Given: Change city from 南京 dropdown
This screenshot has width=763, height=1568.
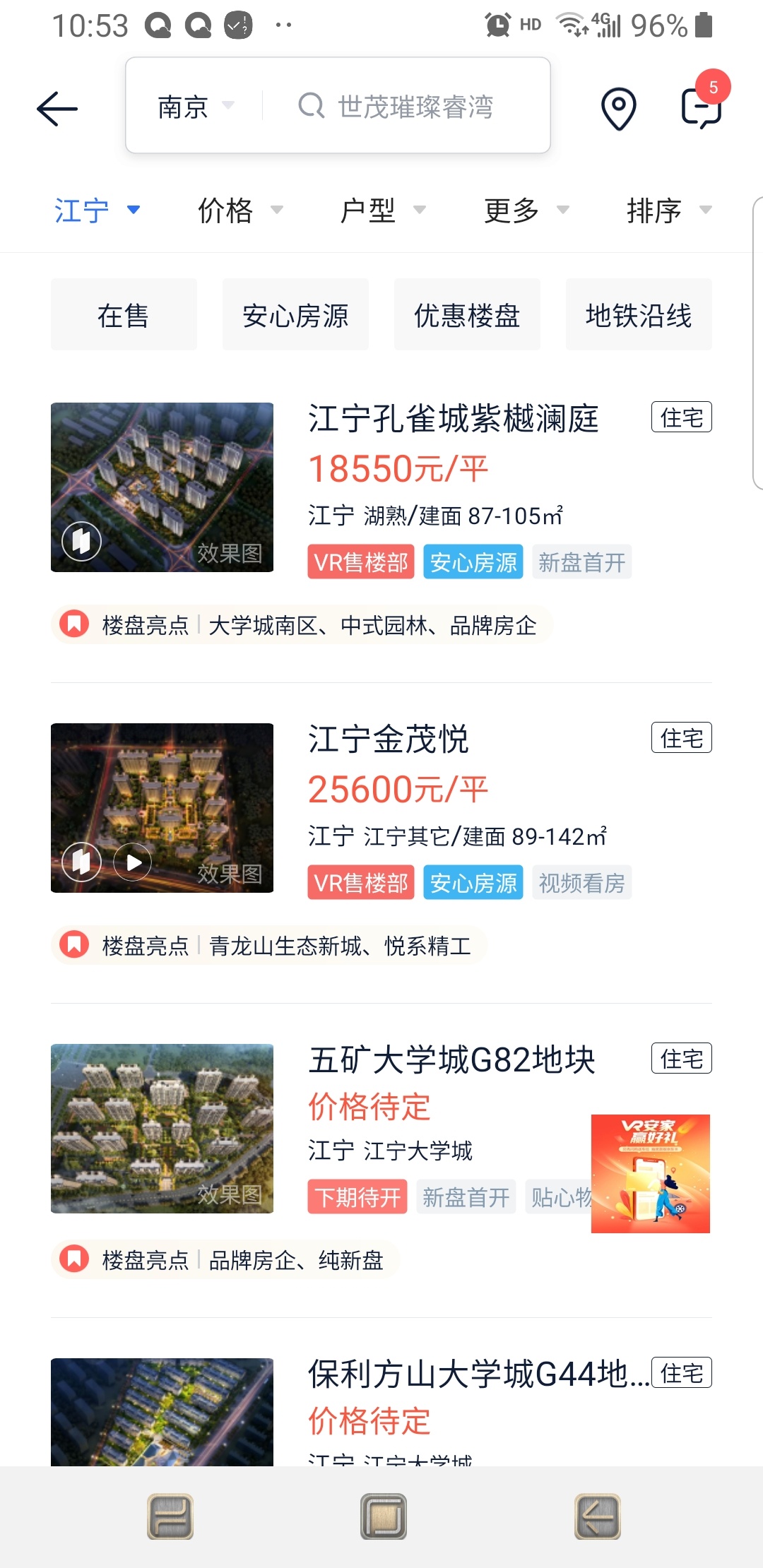Looking at the screenshot, I should pos(195,107).
